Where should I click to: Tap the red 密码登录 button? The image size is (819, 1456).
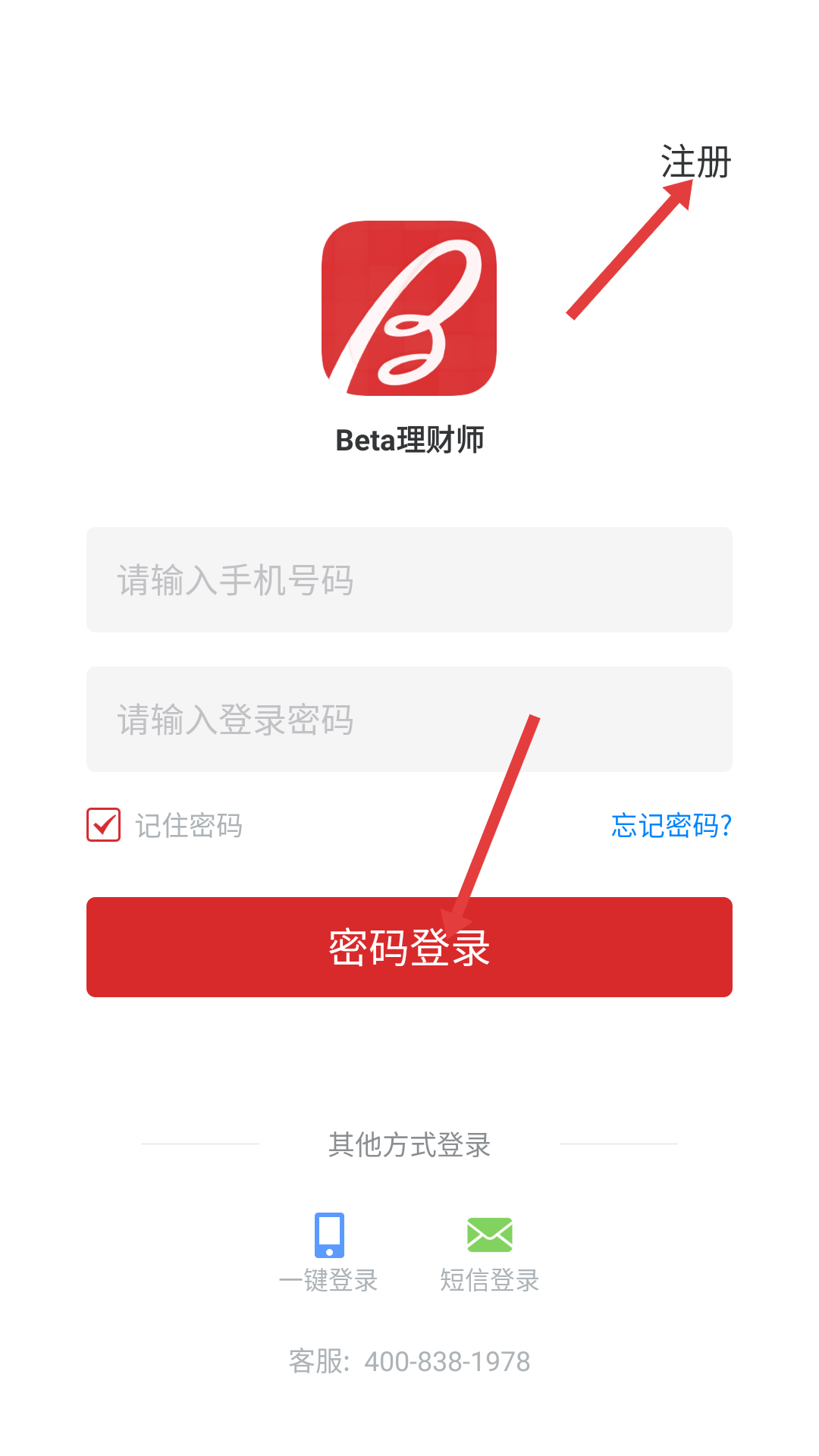tap(409, 947)
